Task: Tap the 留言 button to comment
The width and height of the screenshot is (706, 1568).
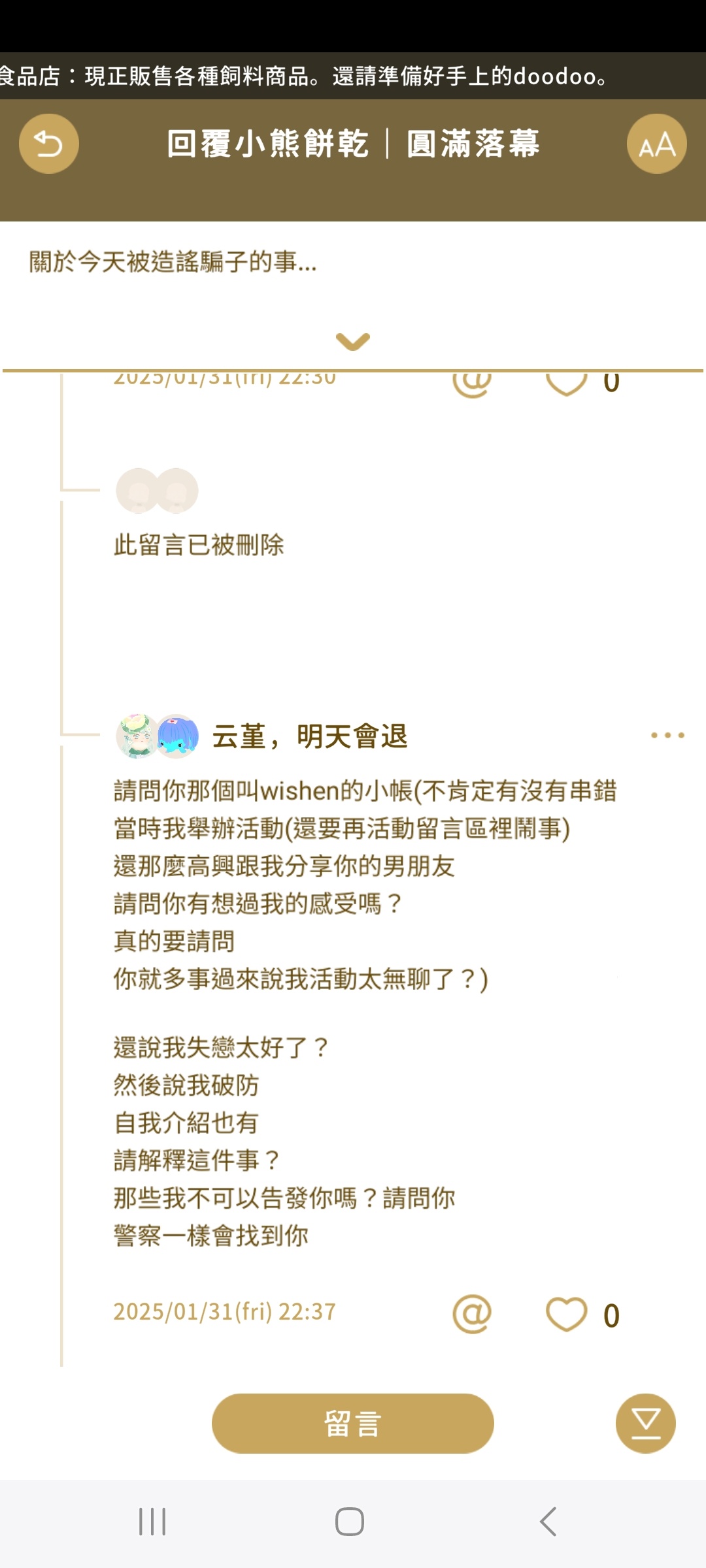Action: tap(352, 1424)
